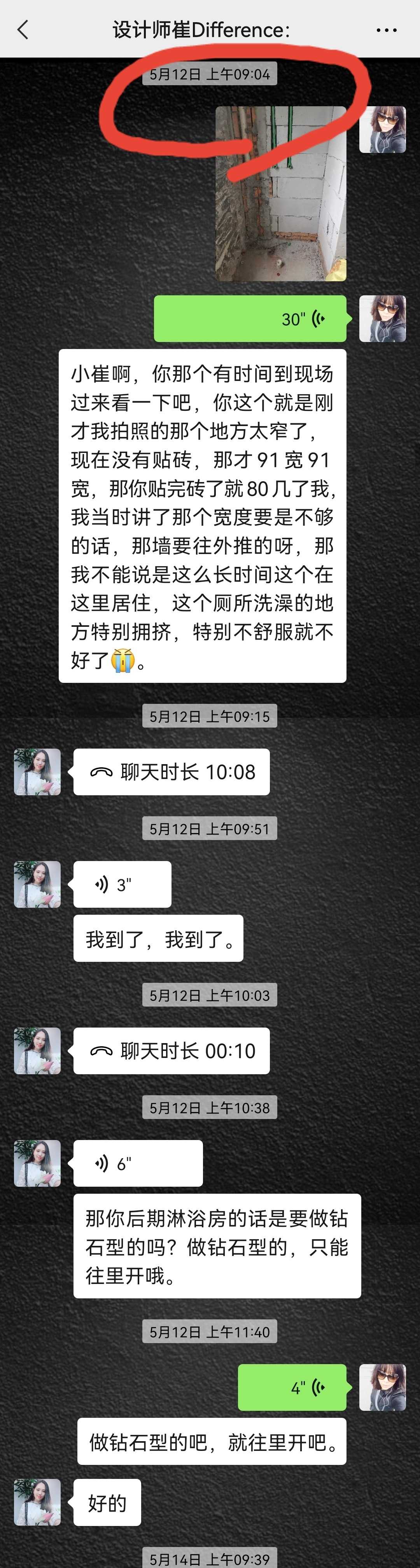Viewport: 420px width, 1568px height.
Task: Tap the 00:10 call duration record
Action: pos(171,1050)
